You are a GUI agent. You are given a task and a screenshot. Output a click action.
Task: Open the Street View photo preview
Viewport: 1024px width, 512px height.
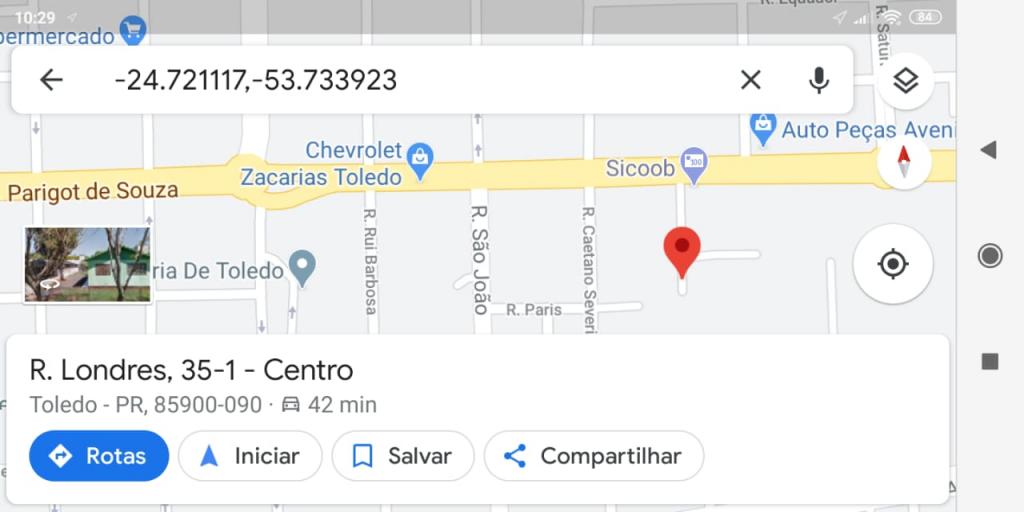[x=88, y=264]
